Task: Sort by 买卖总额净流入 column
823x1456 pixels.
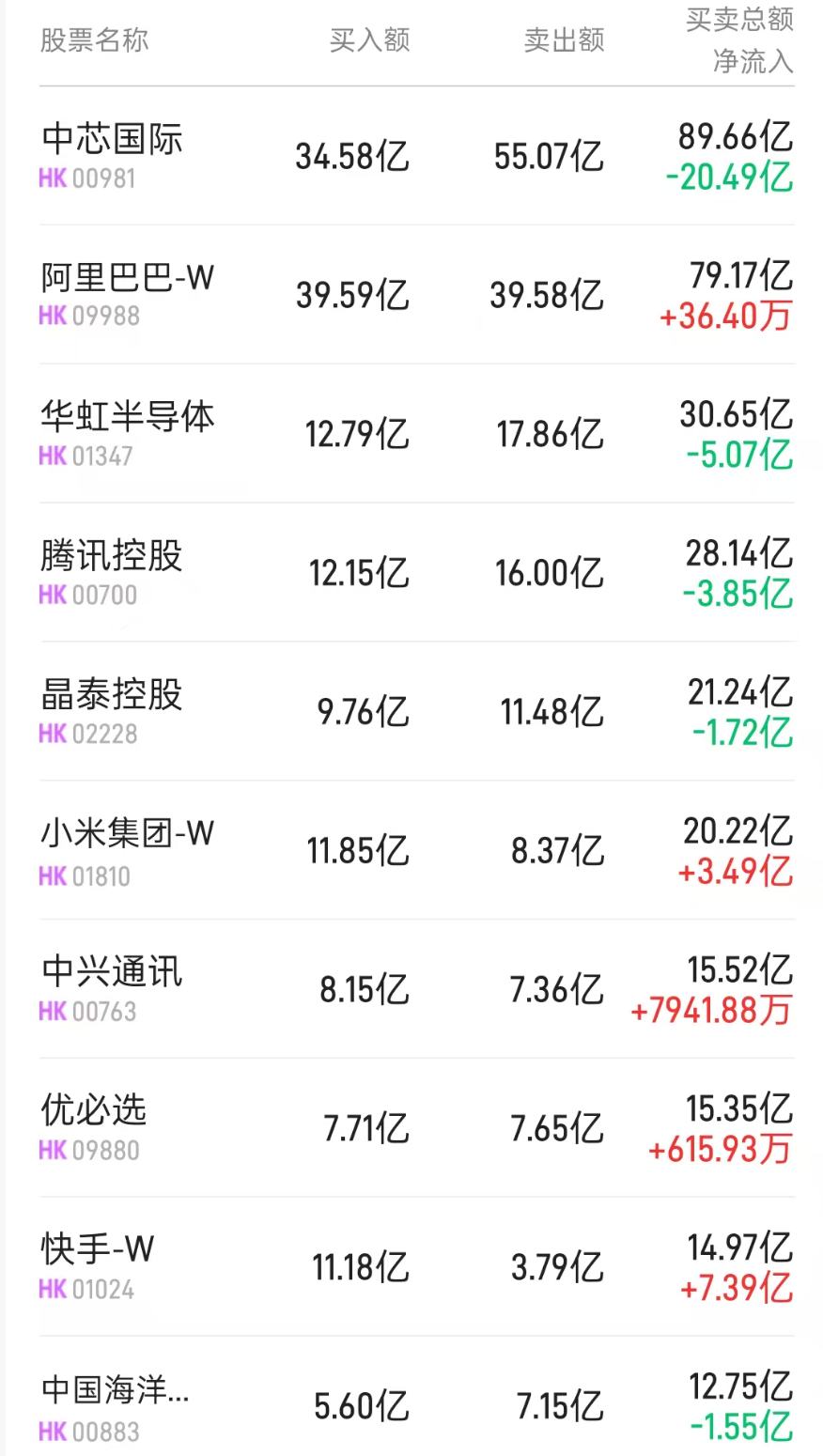Action: [737, 42]
